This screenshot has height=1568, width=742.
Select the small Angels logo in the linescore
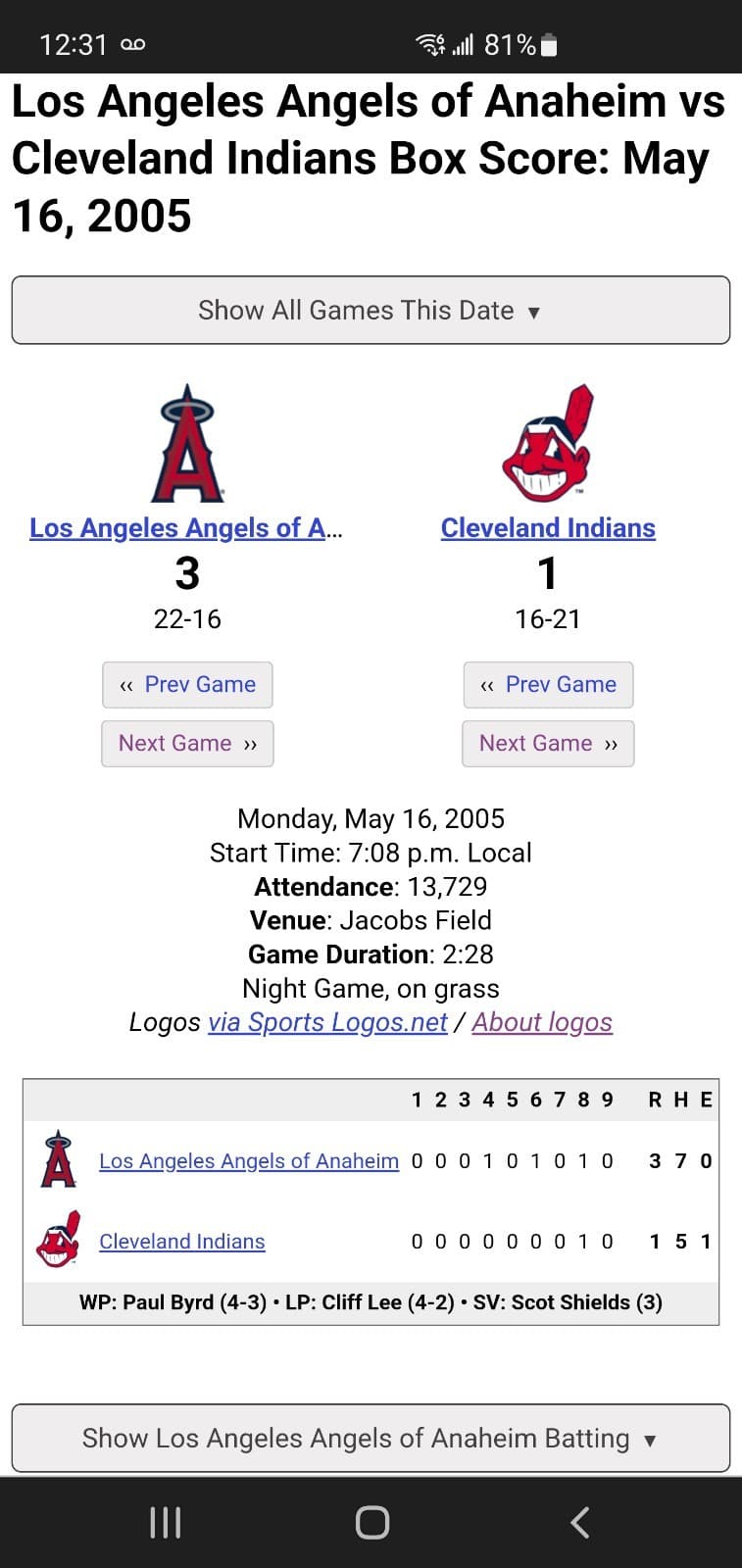coord(56,1161)
